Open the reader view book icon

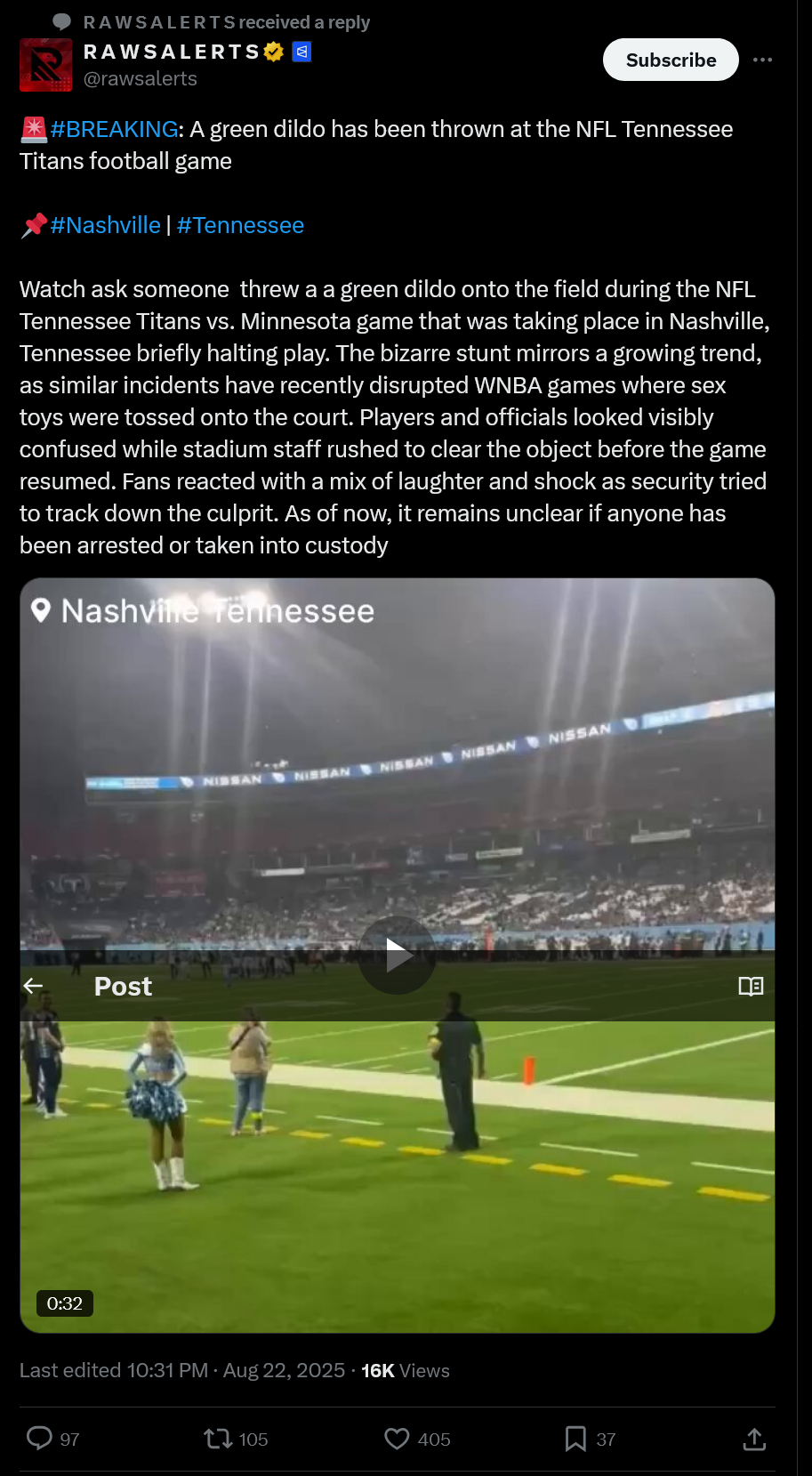(751, 986)
